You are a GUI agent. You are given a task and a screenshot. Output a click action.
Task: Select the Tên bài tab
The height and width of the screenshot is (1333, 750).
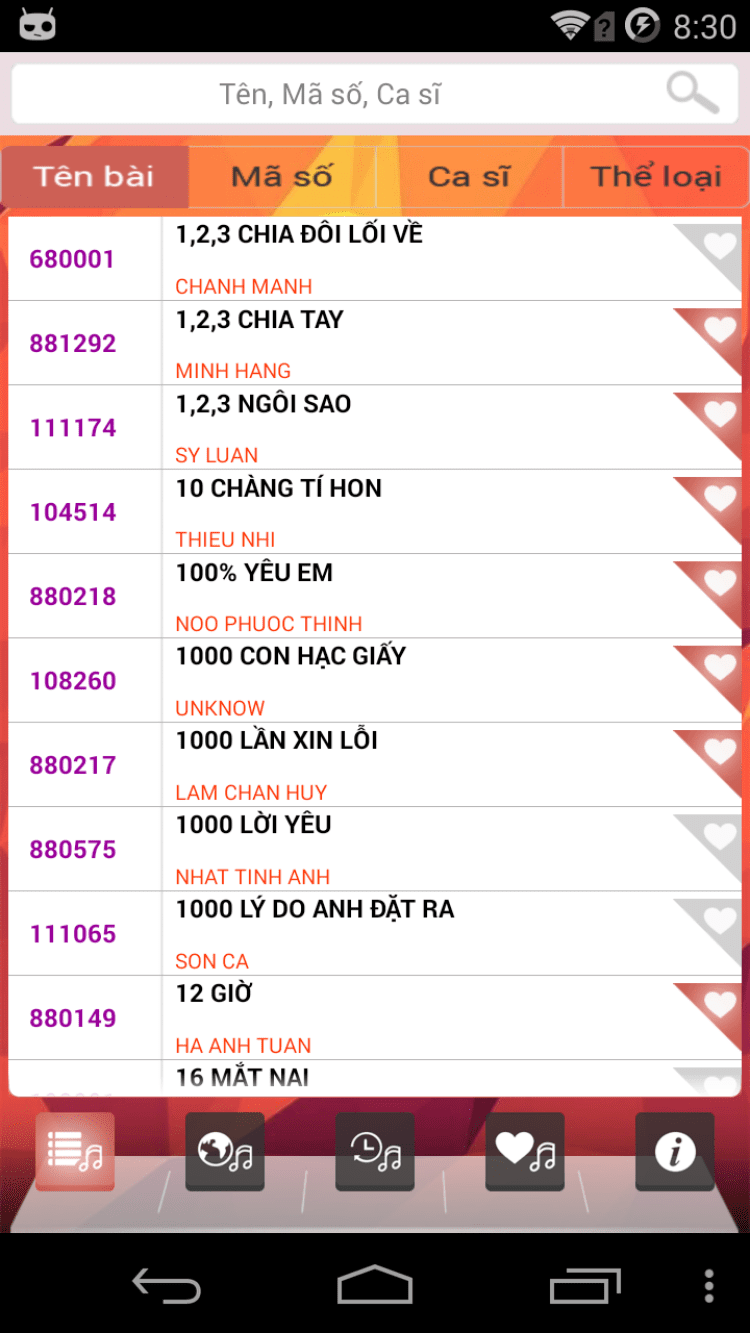94,177
